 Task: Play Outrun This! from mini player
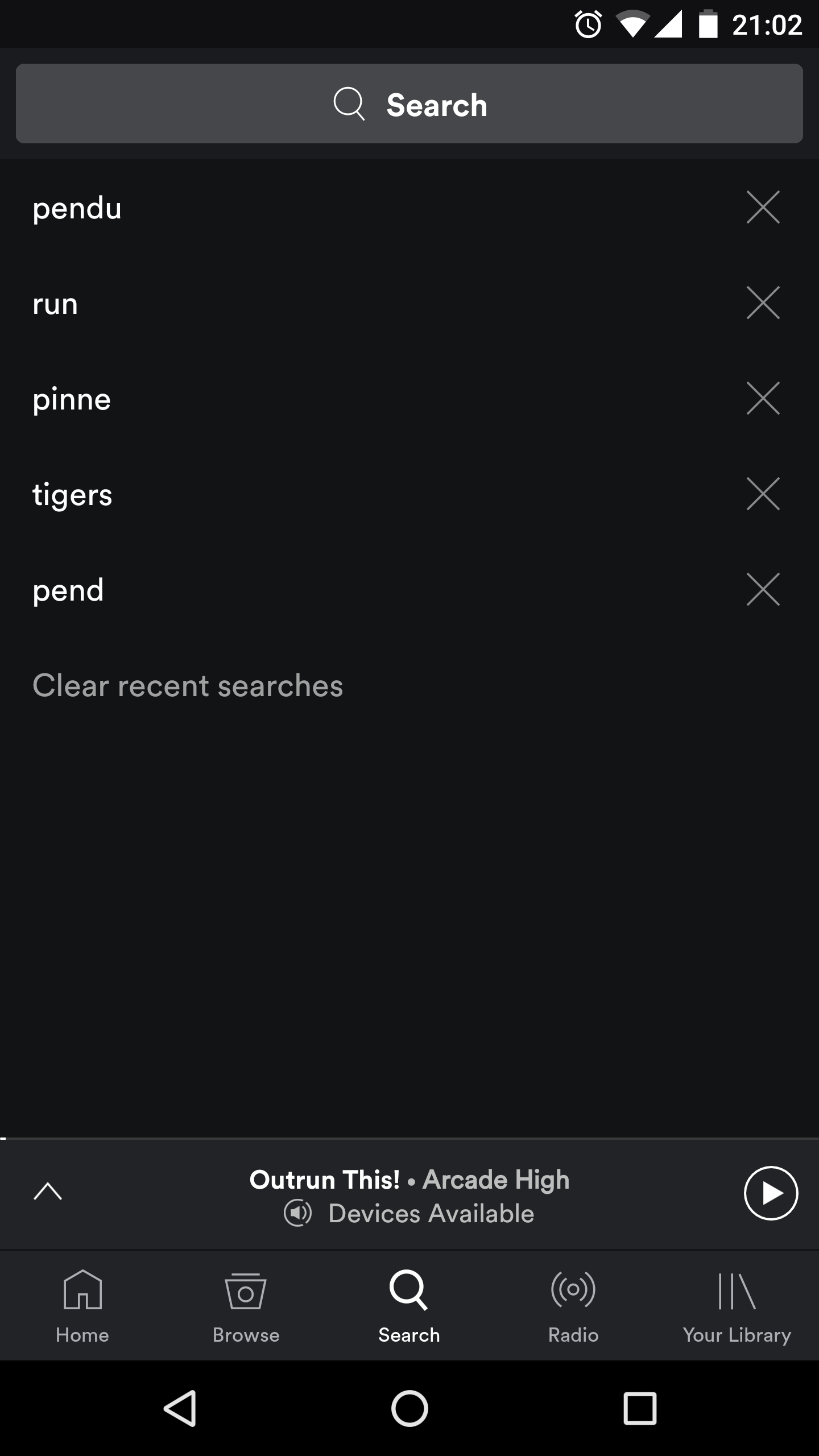pyautogui.click(x=771, y=1193)
